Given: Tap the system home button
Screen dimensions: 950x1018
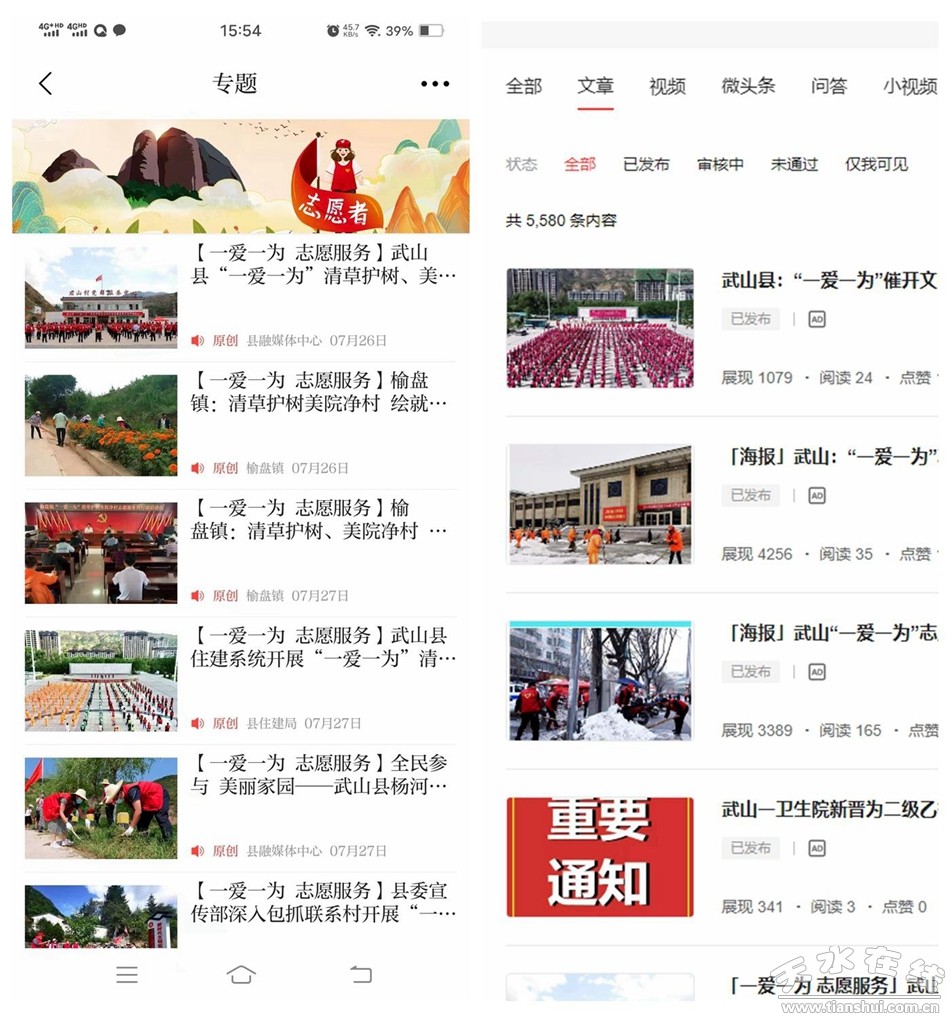Looking at the screenshot, I should pyautogui.click(x=241, y=974).
